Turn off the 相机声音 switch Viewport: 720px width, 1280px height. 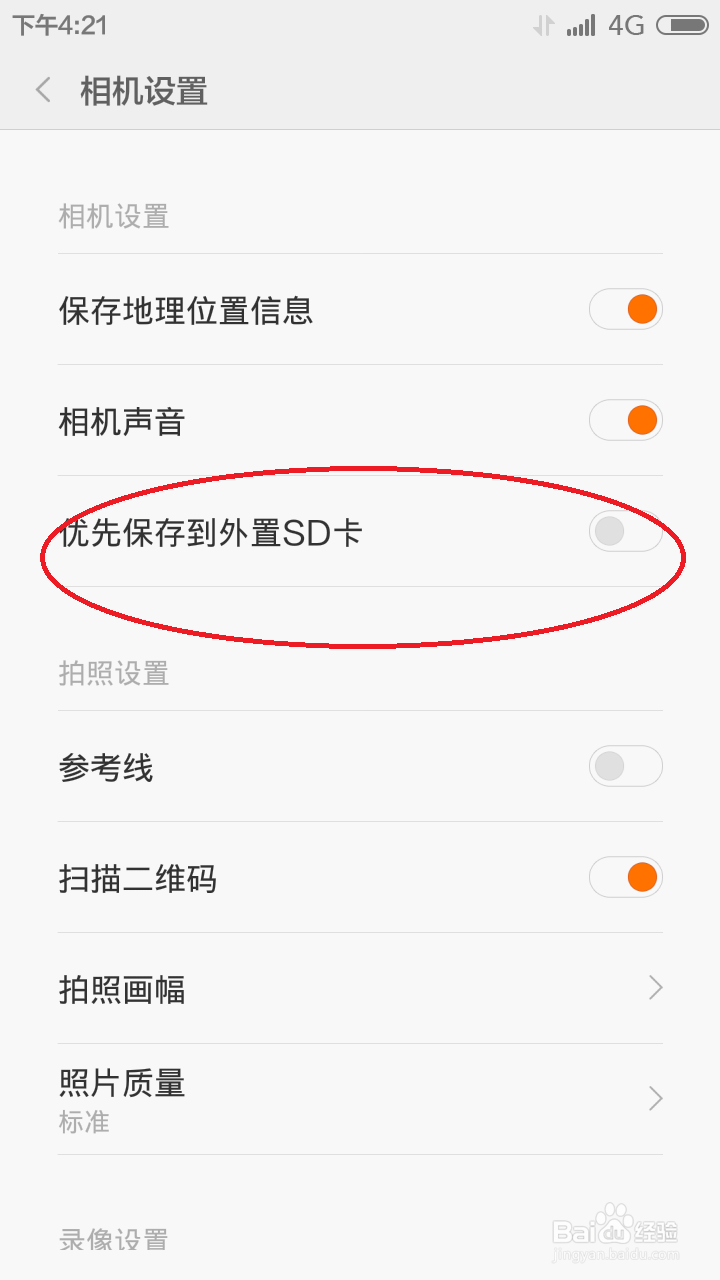(x=625, y=420)
